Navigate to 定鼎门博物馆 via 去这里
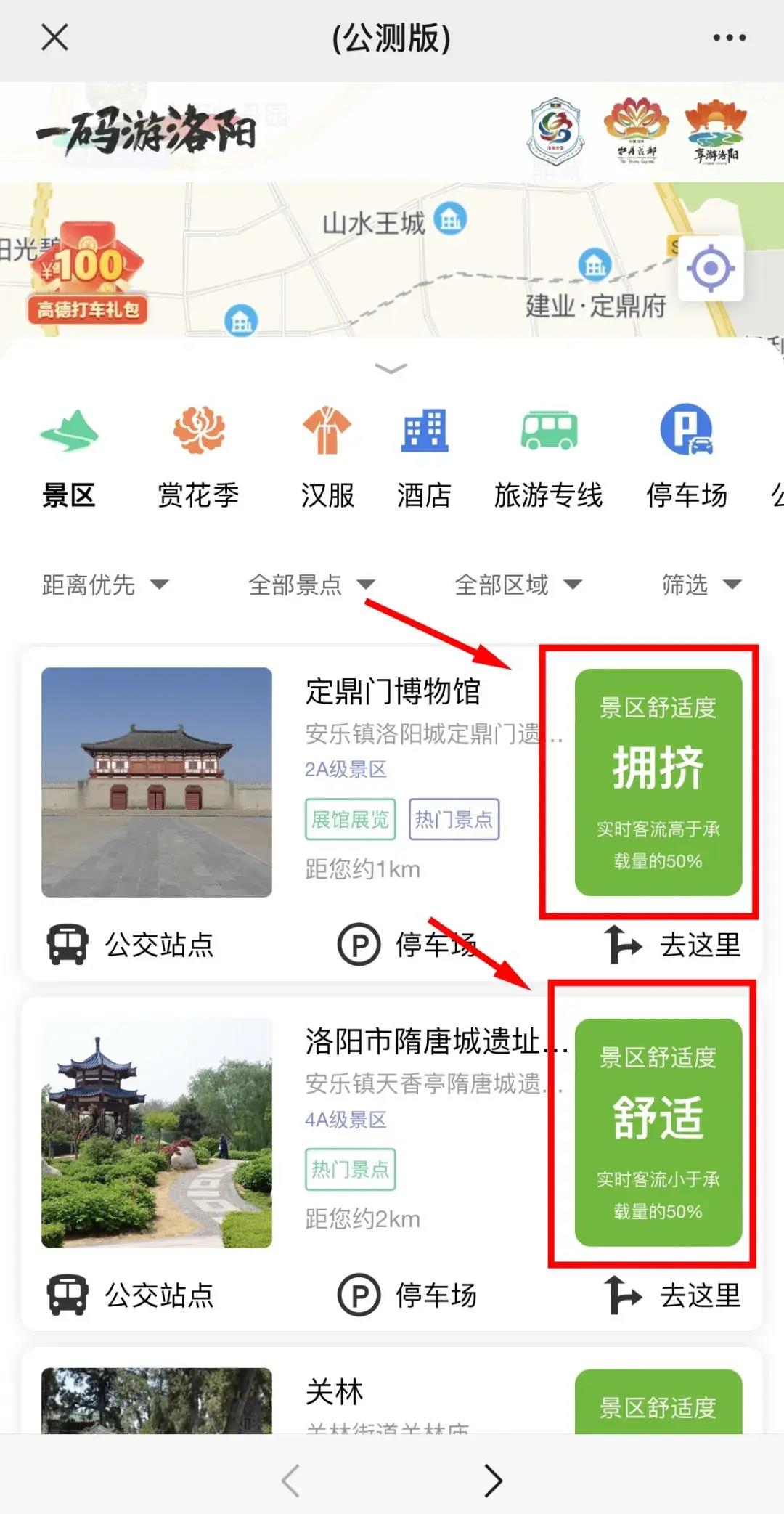This screenshot has height=1514, width=784. [x=673, y=945]
